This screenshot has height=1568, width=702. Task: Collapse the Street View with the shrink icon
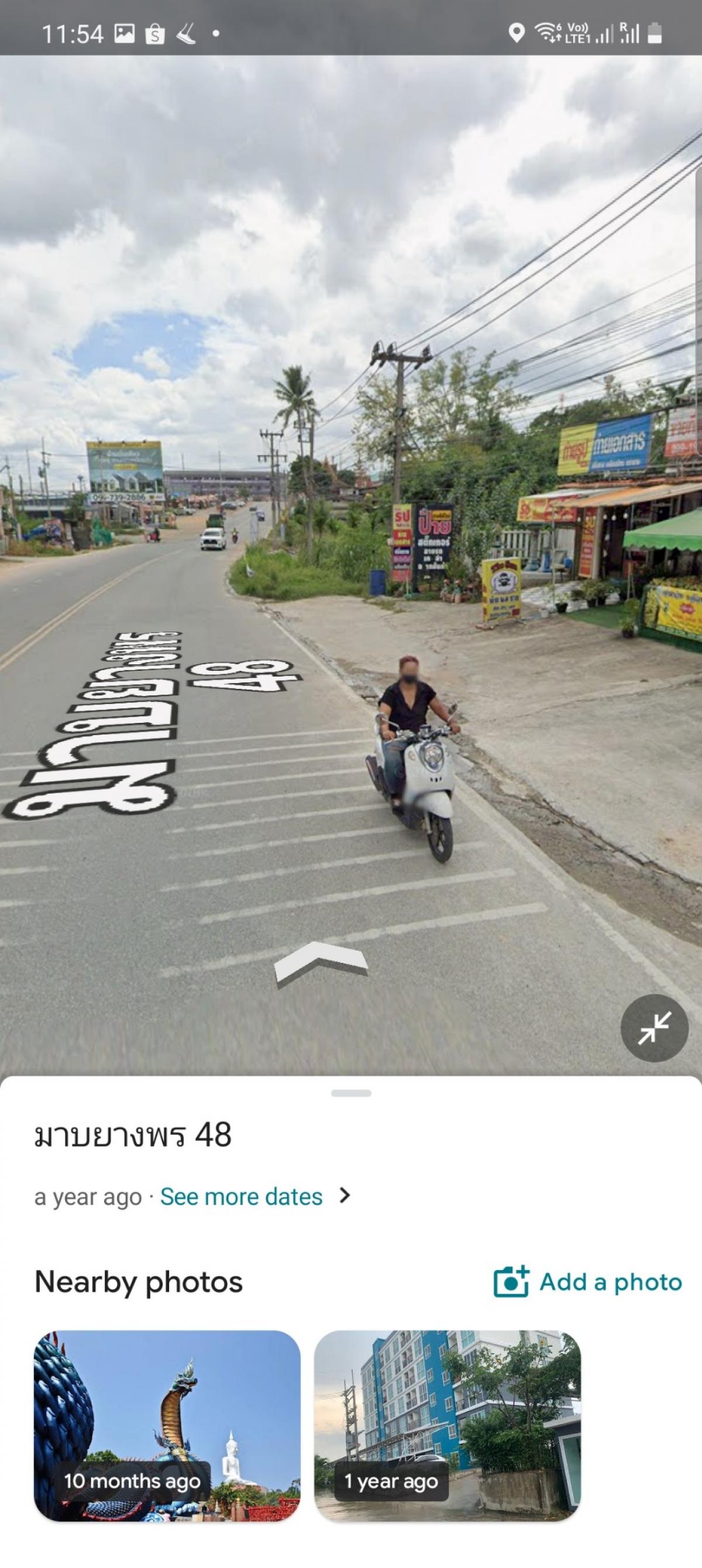[654, 1028]
